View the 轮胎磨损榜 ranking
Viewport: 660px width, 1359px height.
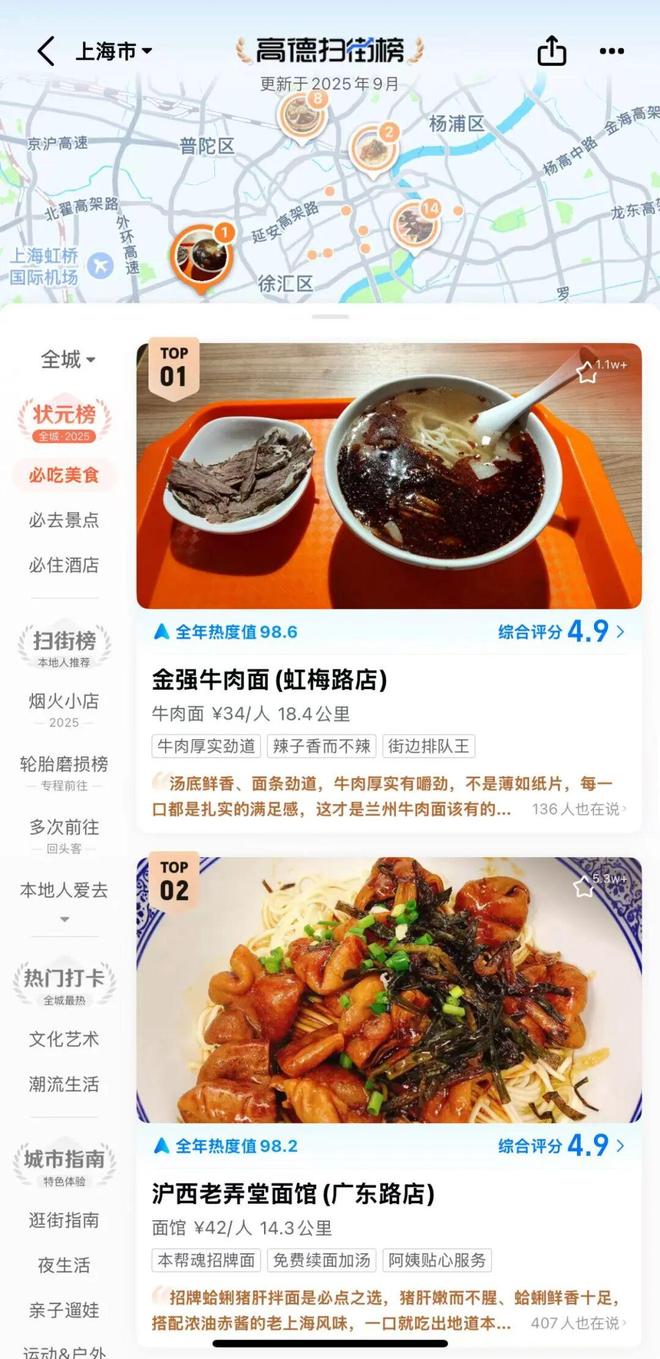tap(64, 764)
